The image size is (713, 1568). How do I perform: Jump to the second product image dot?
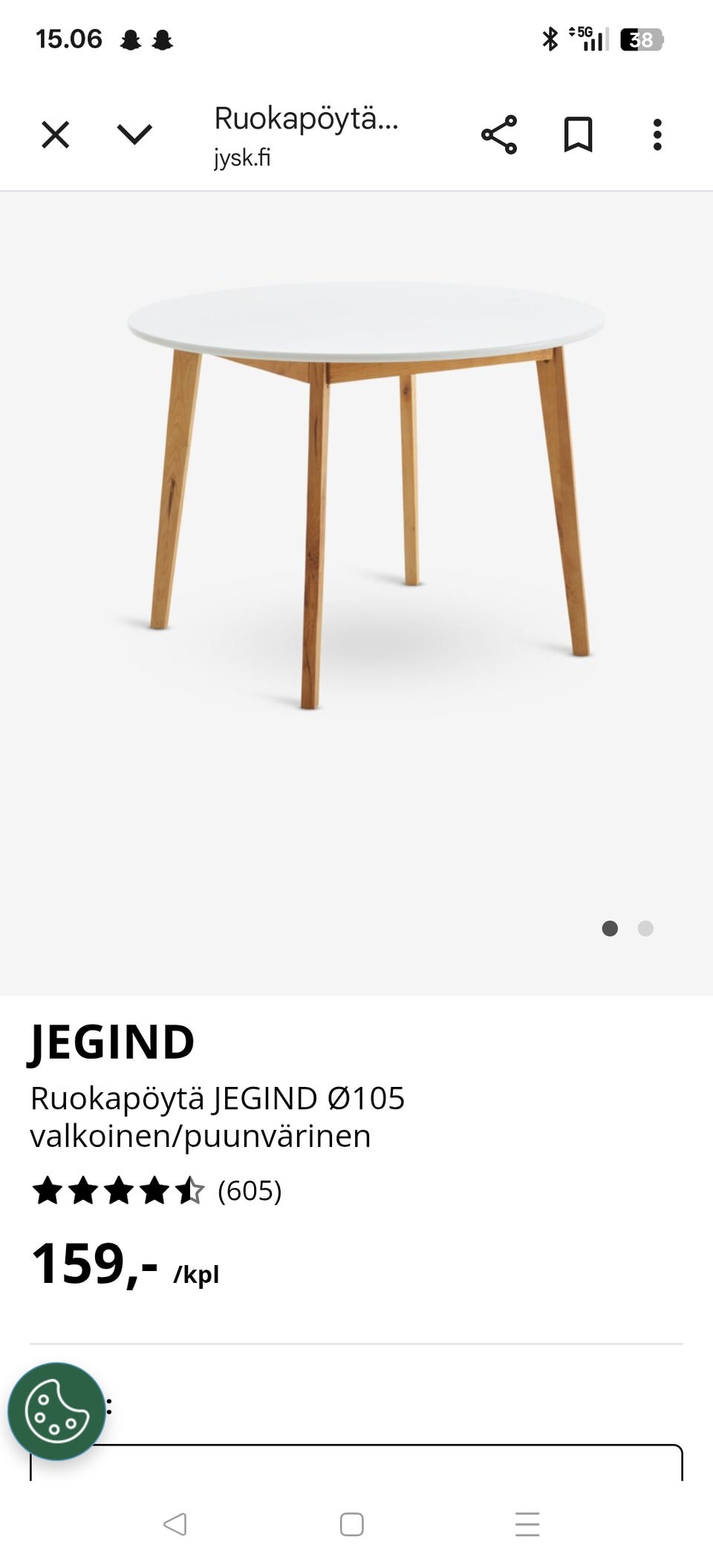point(645,929)
